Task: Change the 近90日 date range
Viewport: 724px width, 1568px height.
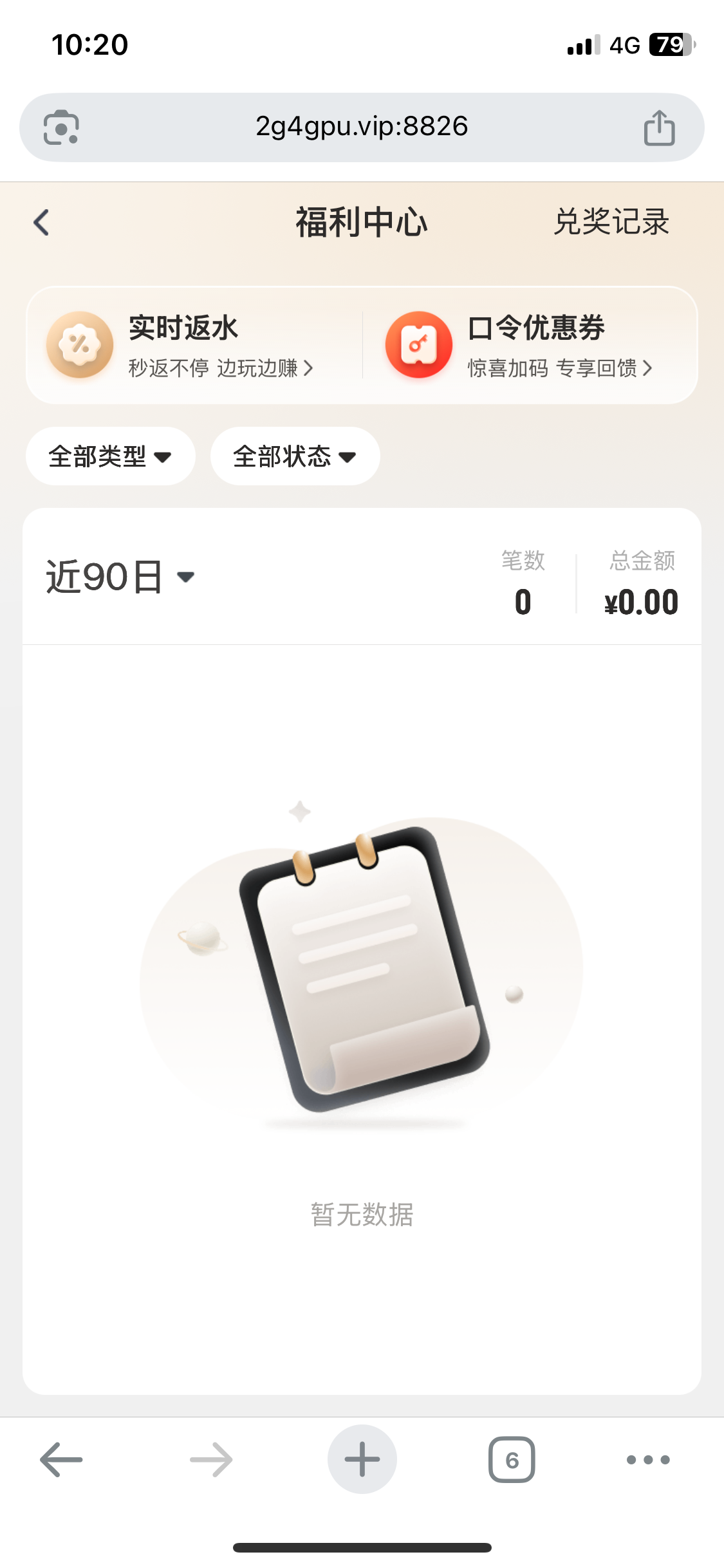Action: (x=120, y=577)
